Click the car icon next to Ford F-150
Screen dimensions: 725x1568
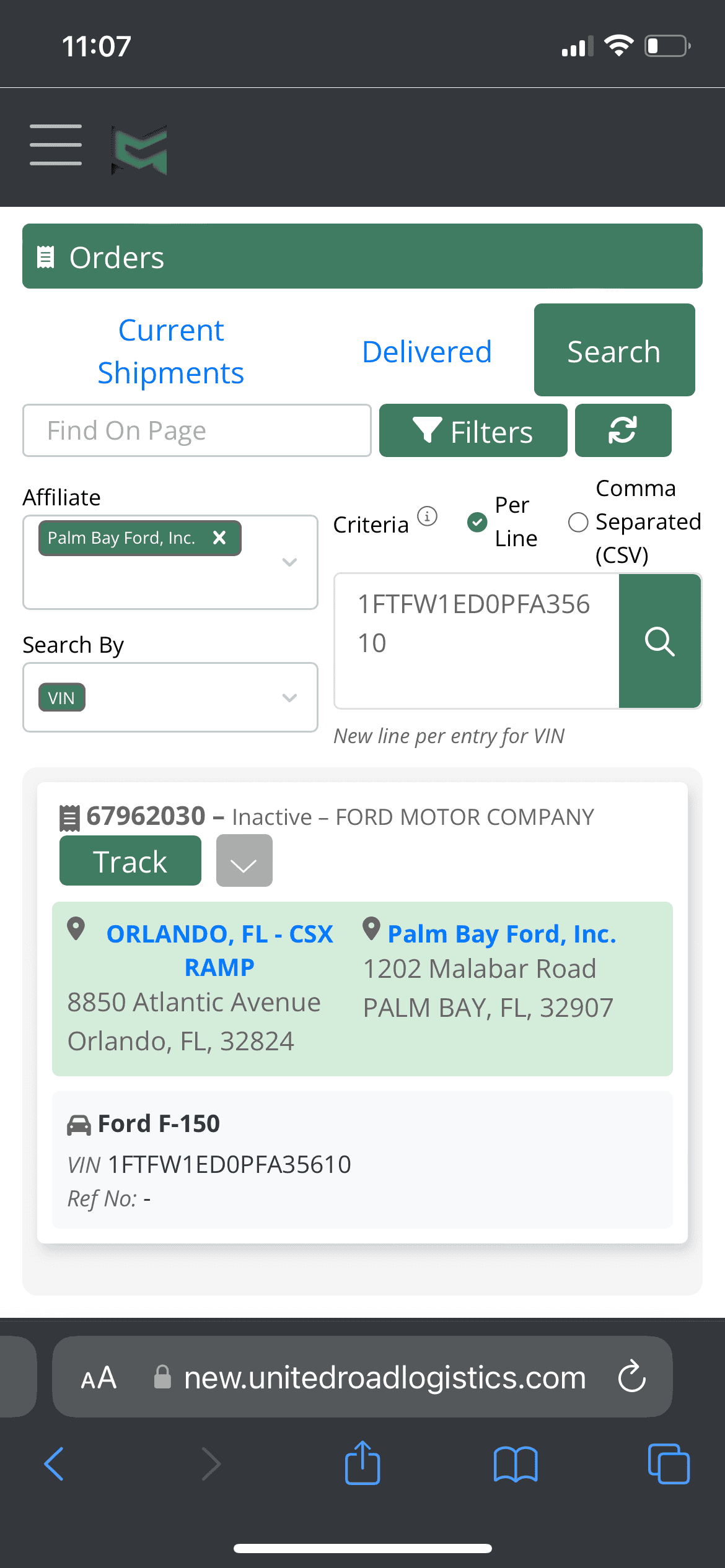pos(79,1123)
